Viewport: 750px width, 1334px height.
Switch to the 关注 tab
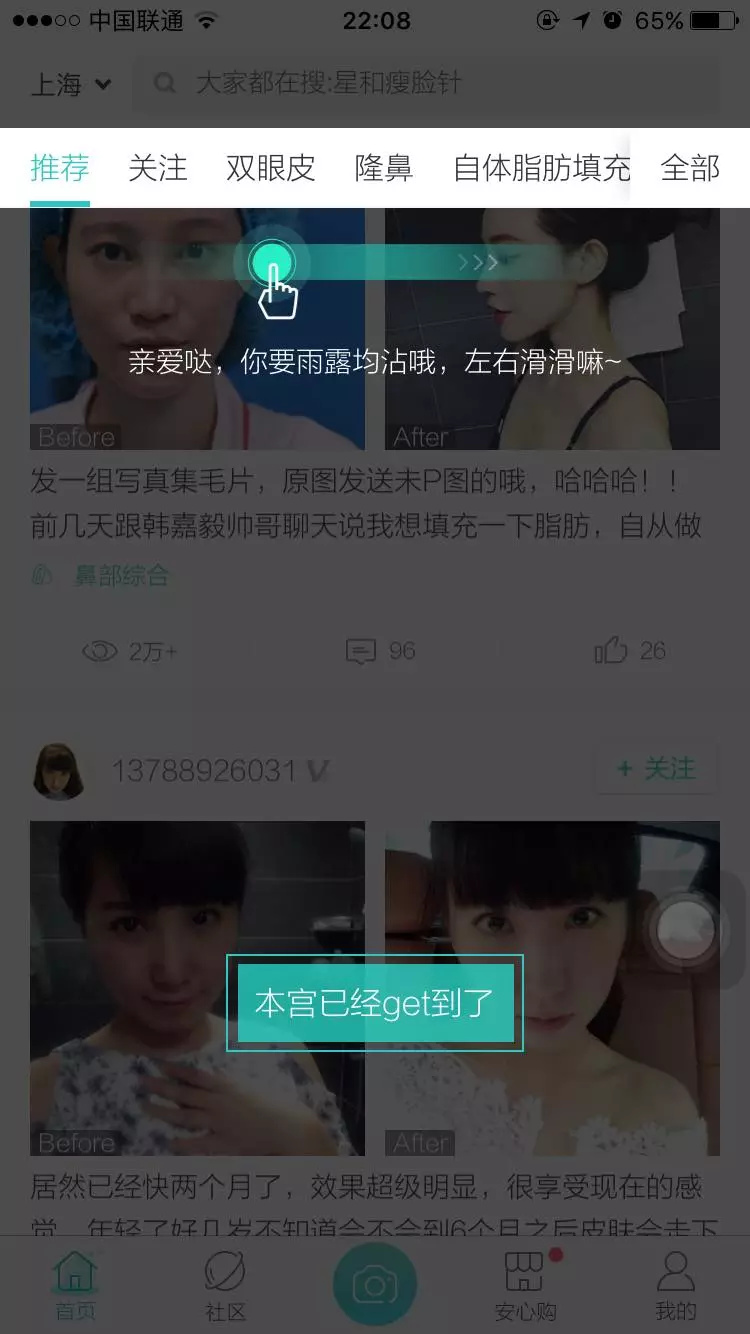[x=157, y=168]
